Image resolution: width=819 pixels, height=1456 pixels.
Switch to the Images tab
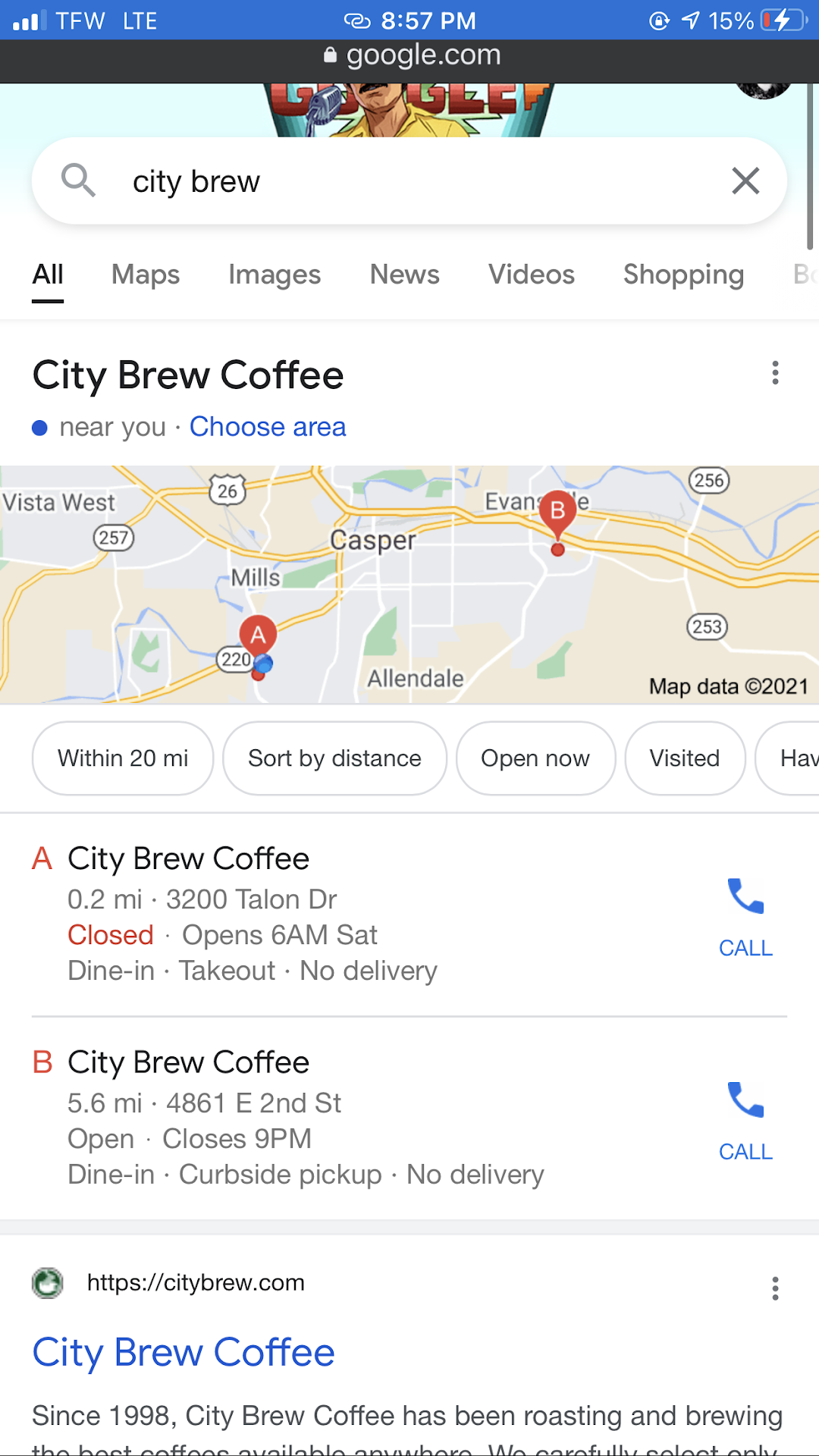[x=275, y=275]
